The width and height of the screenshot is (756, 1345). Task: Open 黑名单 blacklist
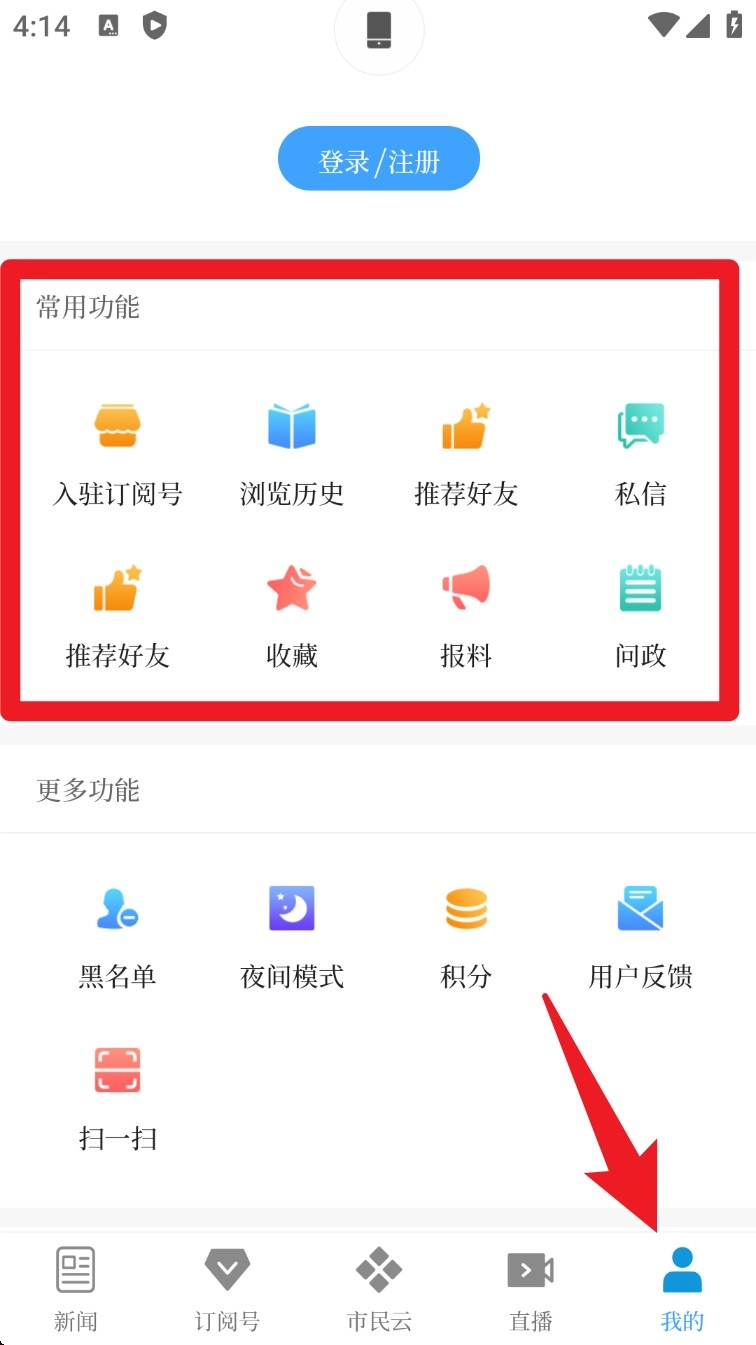click(x=117, y=935)
